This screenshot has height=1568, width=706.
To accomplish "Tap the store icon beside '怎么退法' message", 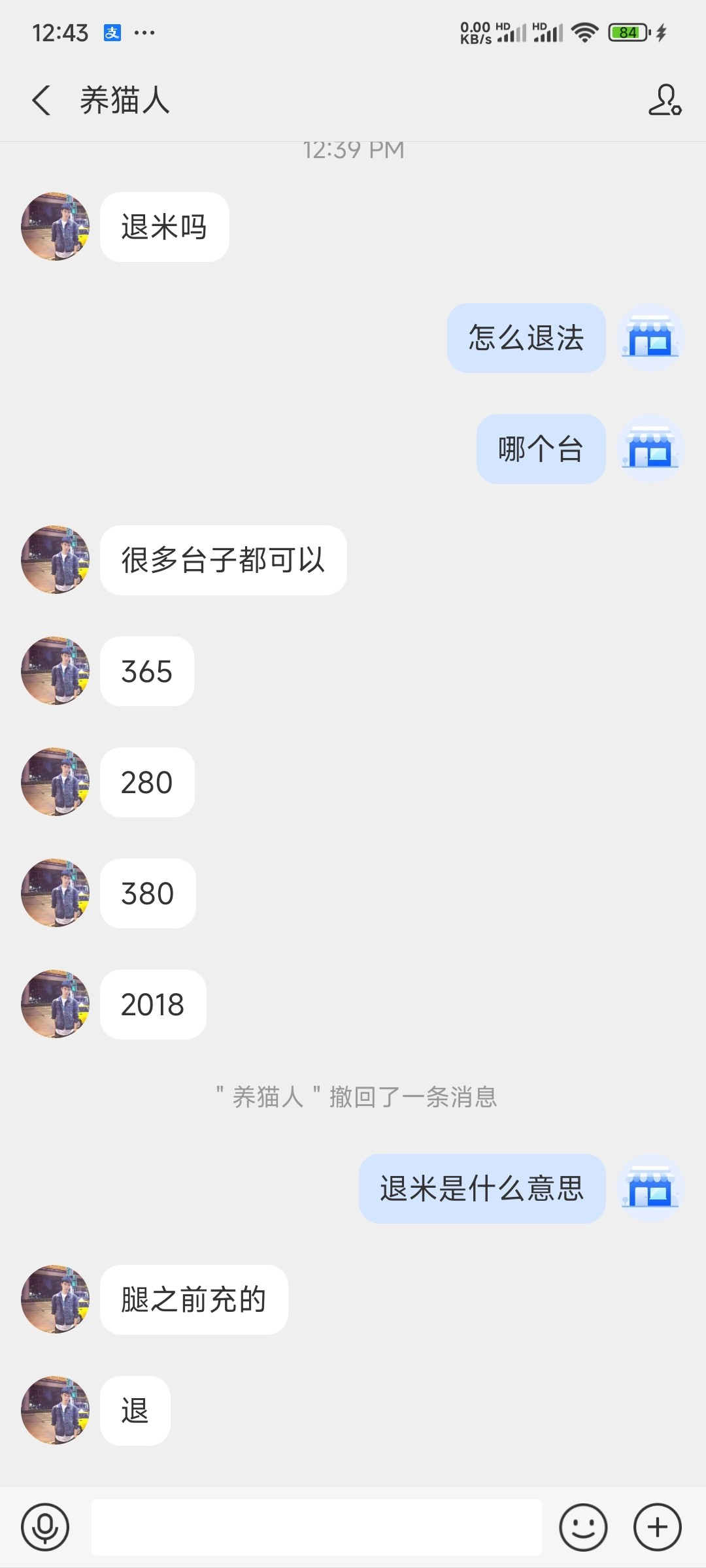I will coord(651,337).
